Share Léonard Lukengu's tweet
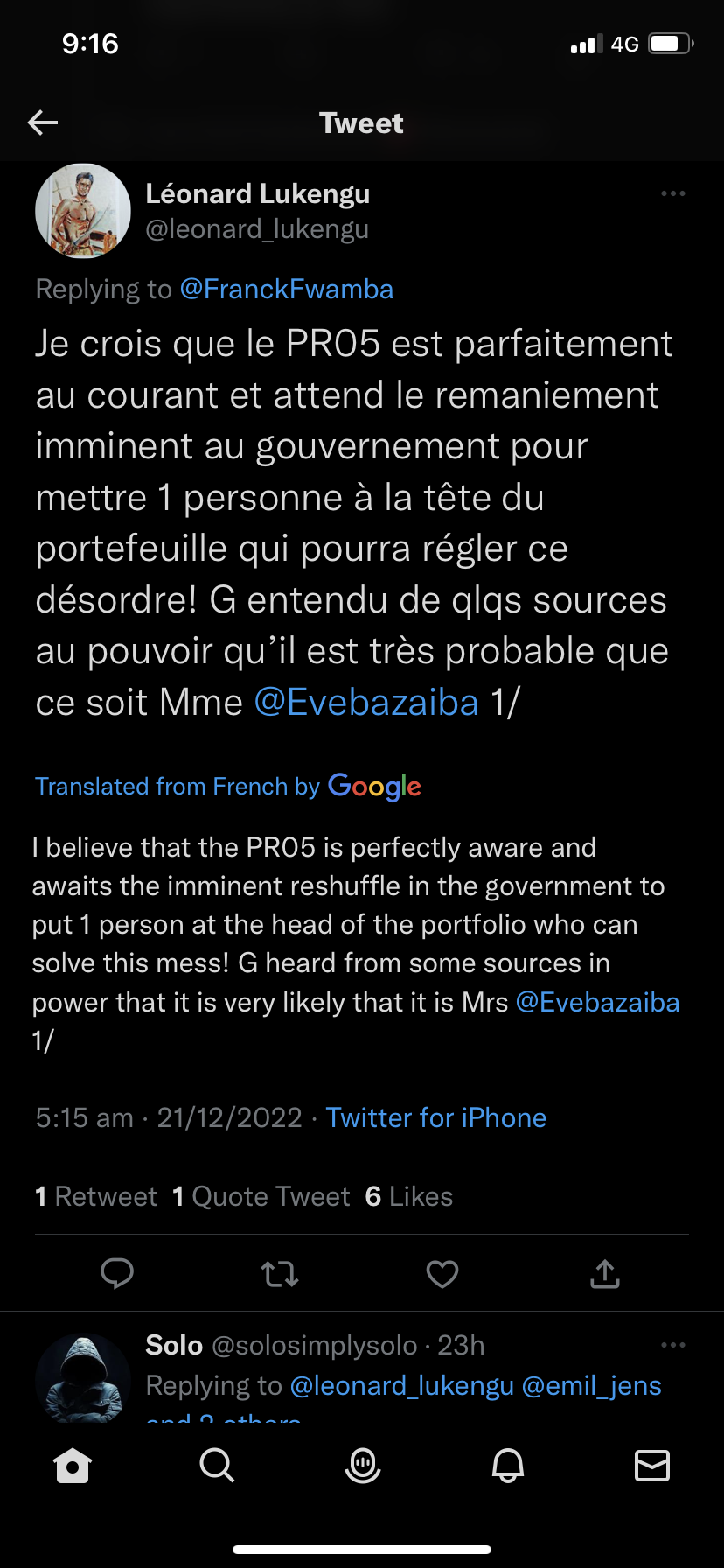 coord(604,1273)
